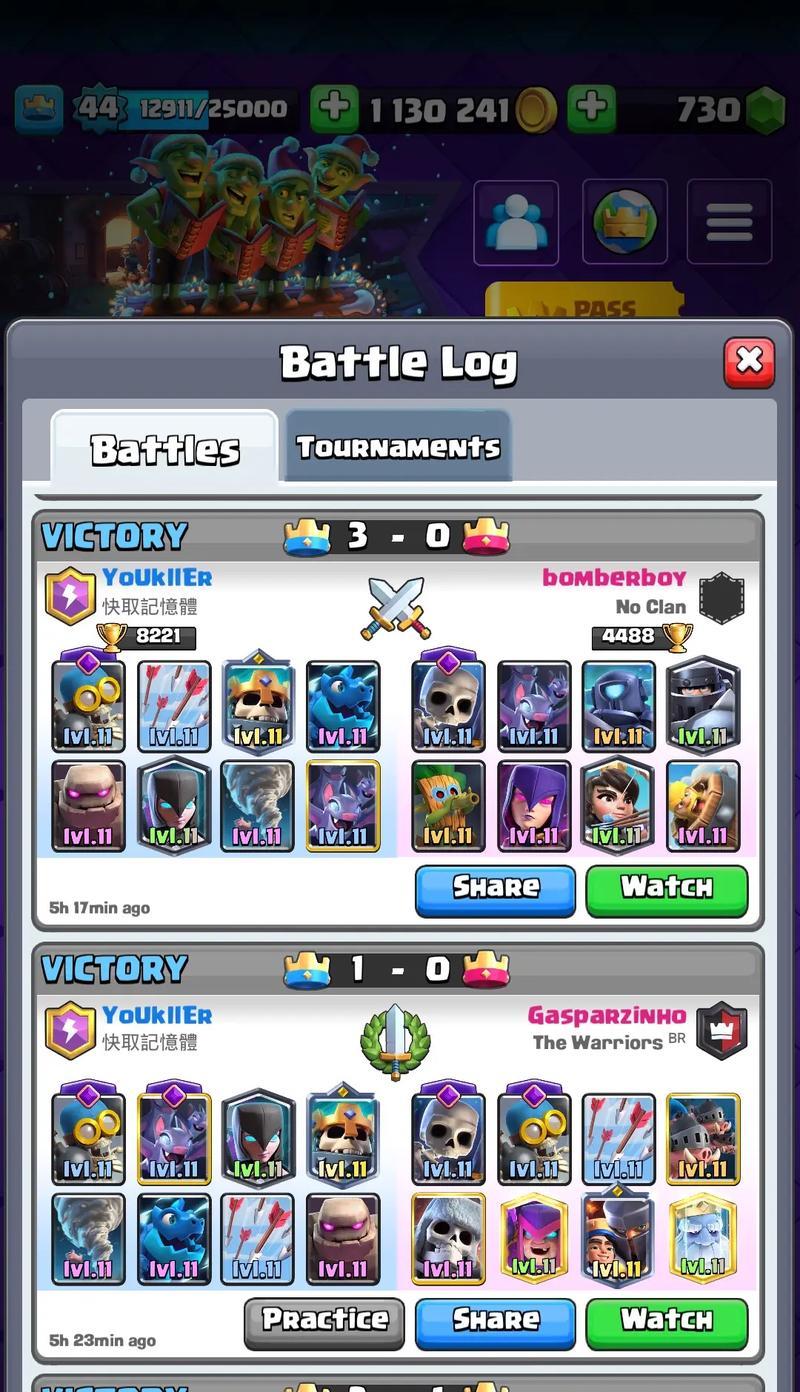
Task: Share the battle against bomberboy
Action: [495, 890]
